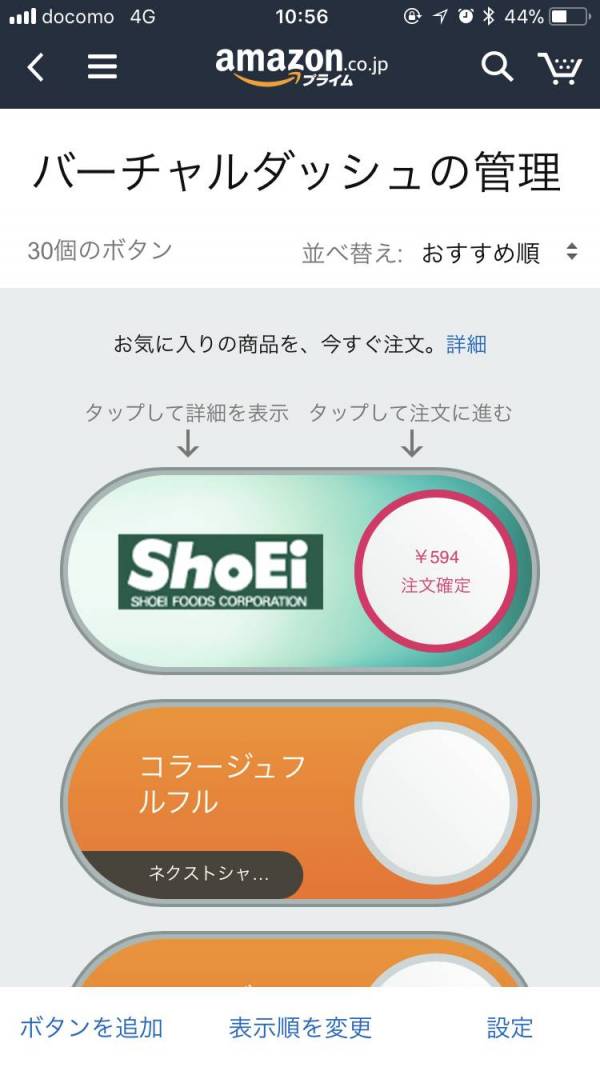Confirm the ¥594 order with 注文確定
This screenshot has height=1067, width=600.
436,571
